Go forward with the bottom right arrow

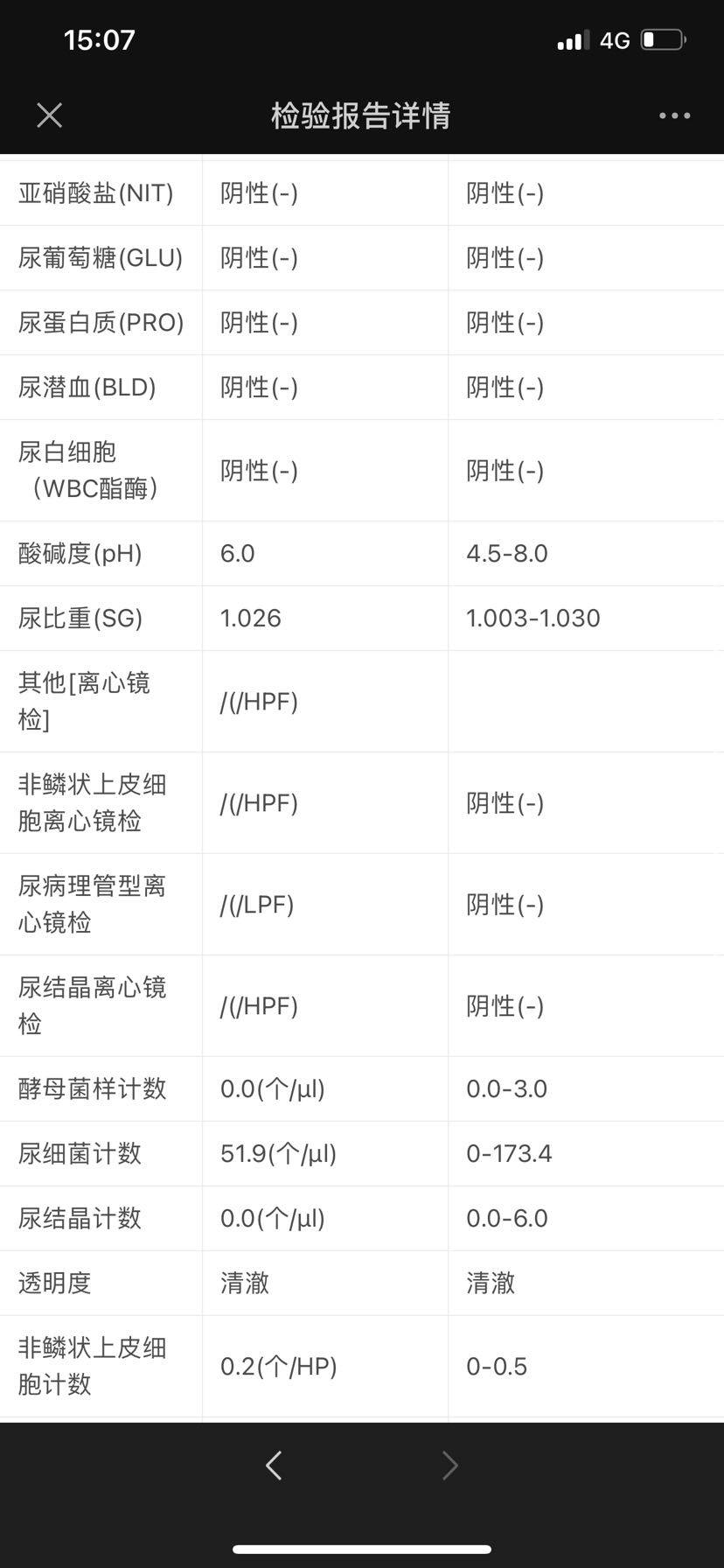(x=449, y=1465)
